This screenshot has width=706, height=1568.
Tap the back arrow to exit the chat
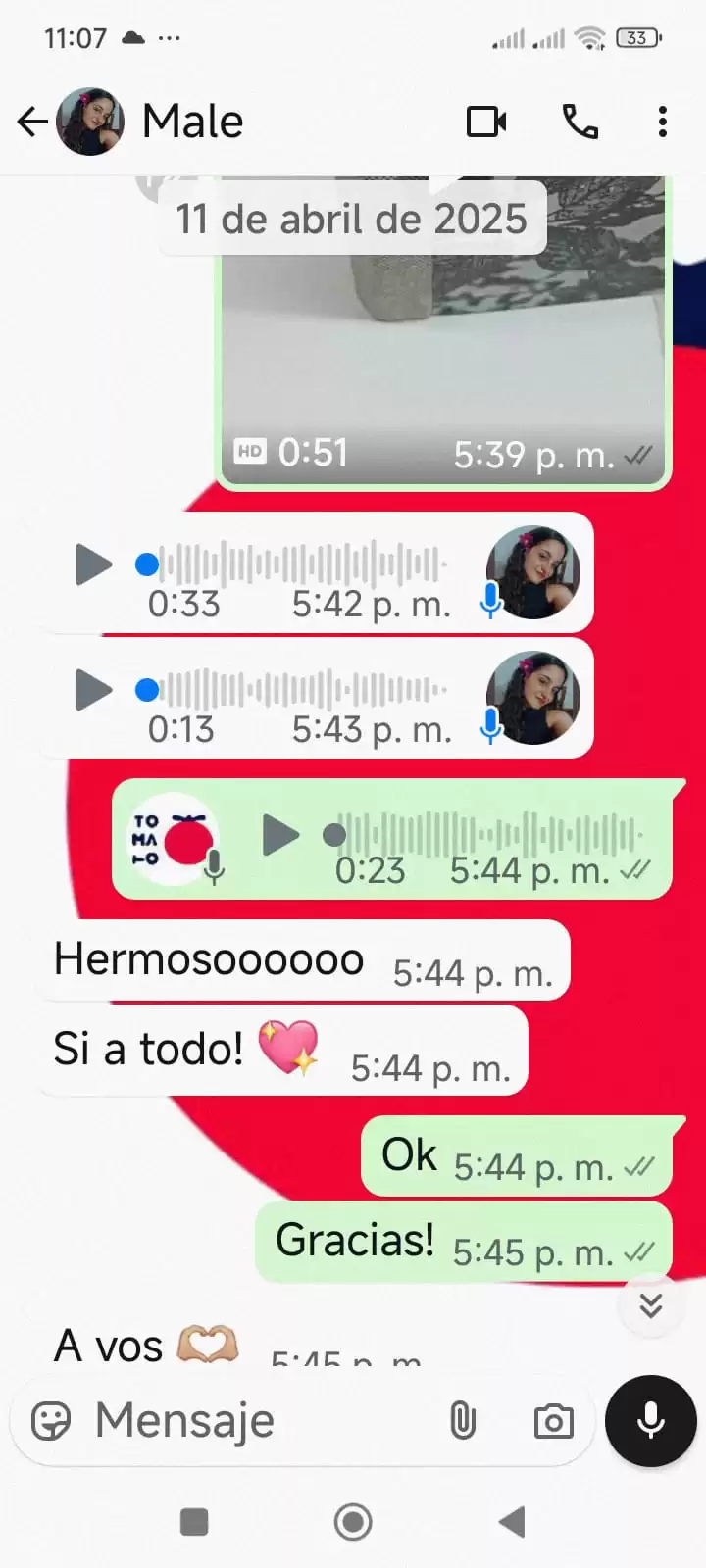[32, 121]
